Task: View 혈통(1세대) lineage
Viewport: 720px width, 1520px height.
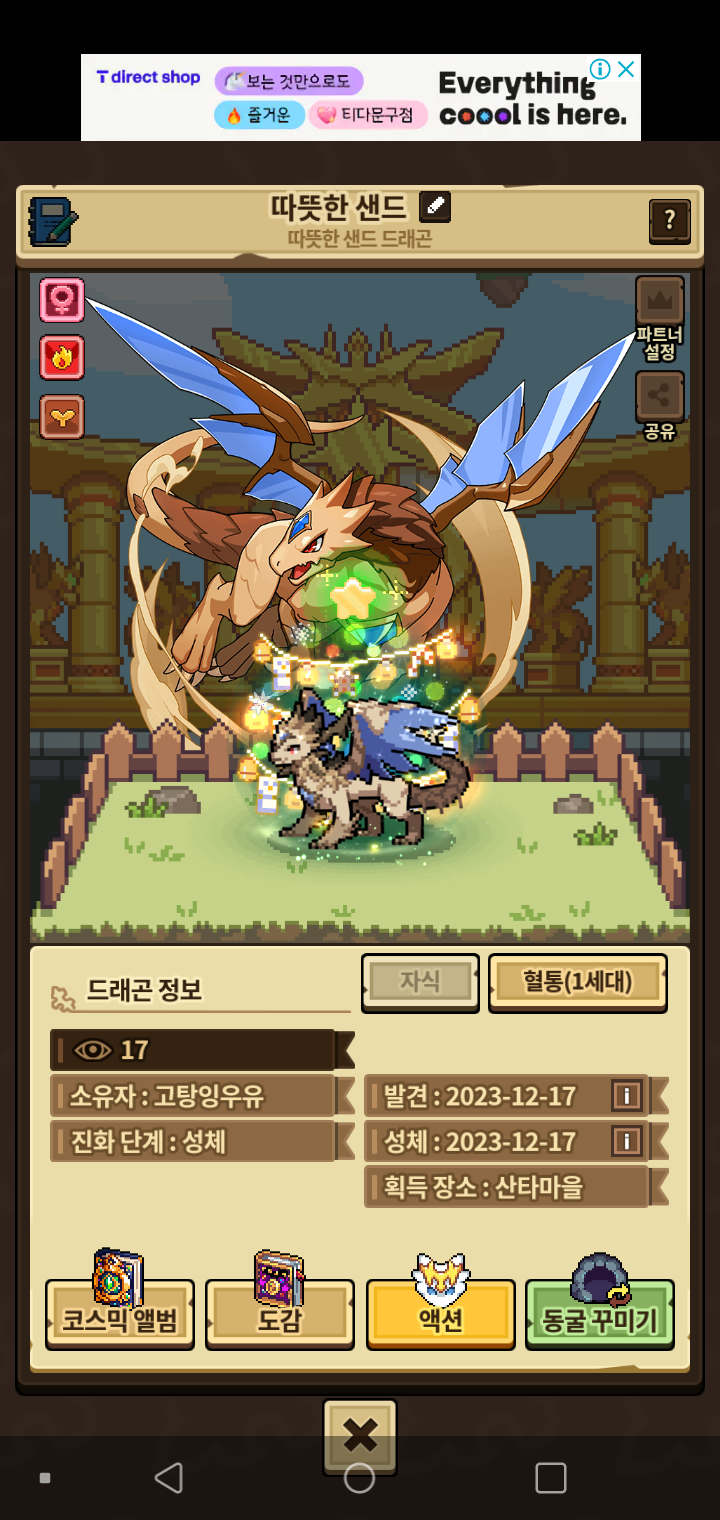Action: 577,982
